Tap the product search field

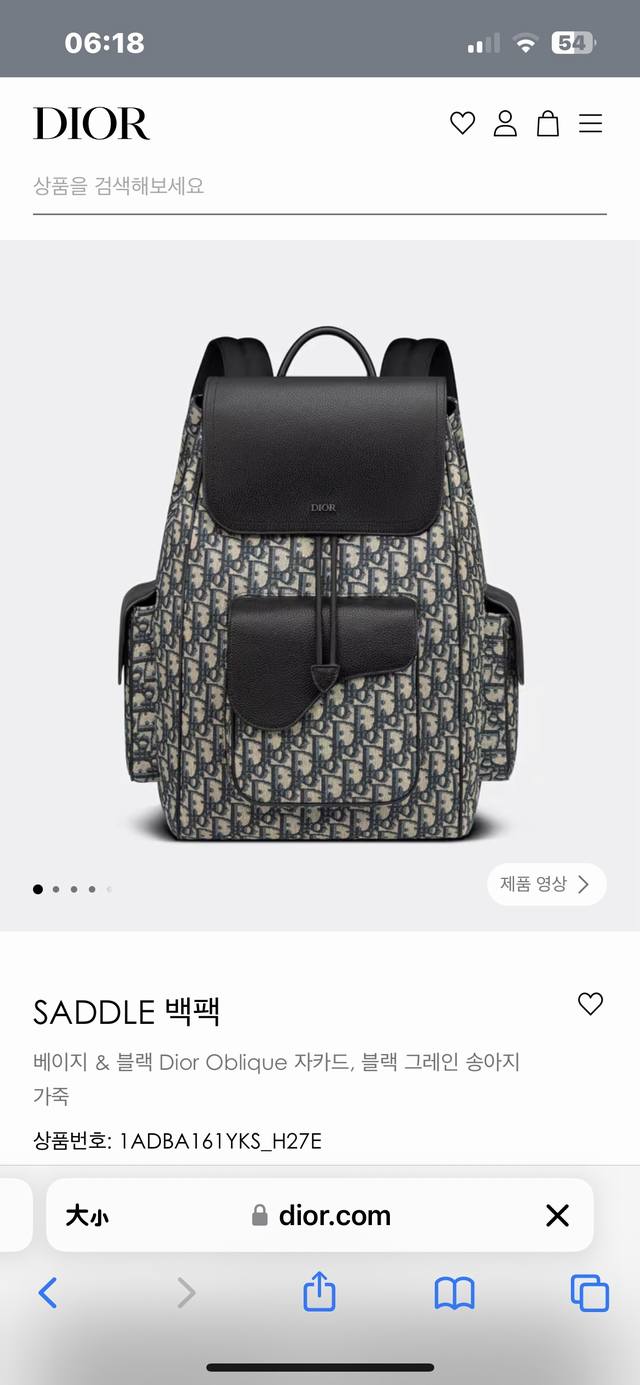(x=319, y=186)
